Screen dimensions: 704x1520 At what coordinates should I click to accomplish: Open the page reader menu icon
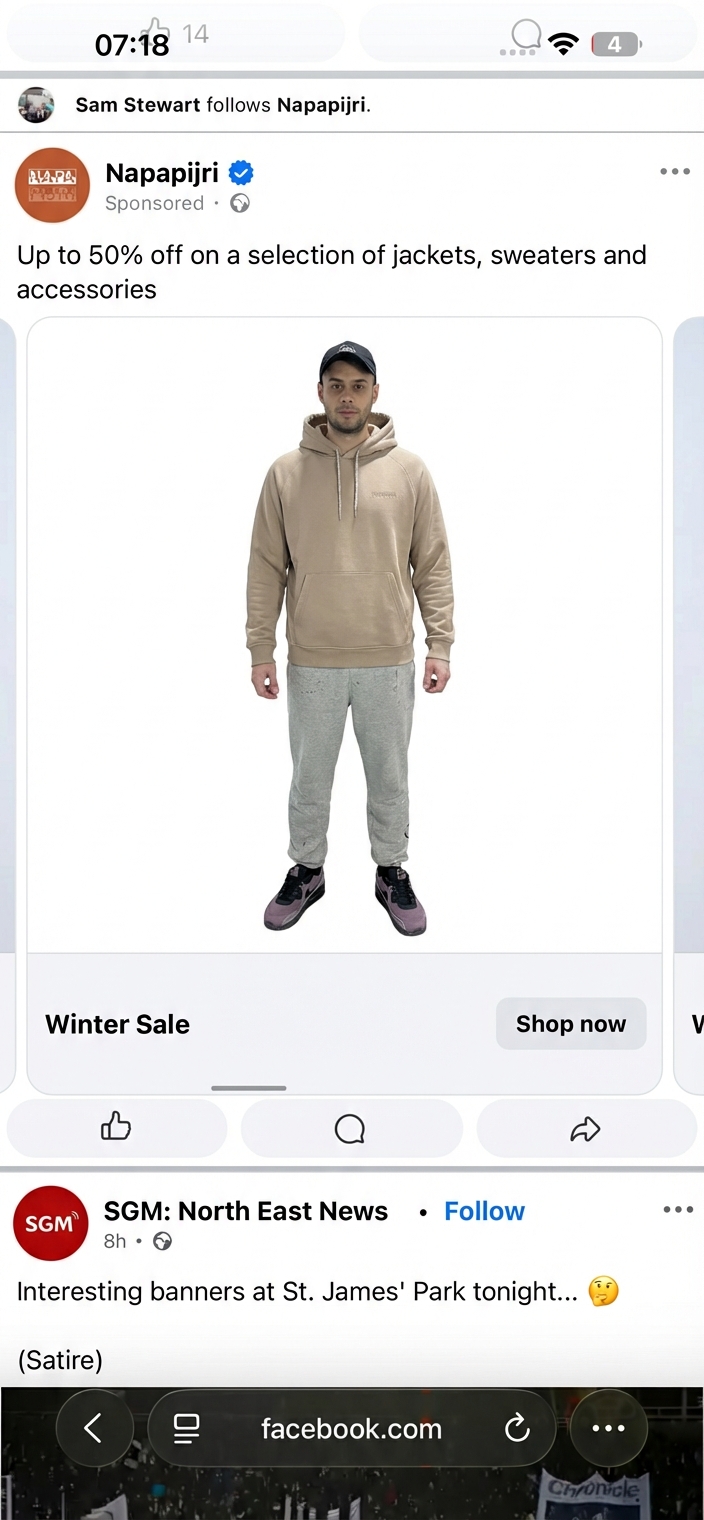click(186, 1429)
